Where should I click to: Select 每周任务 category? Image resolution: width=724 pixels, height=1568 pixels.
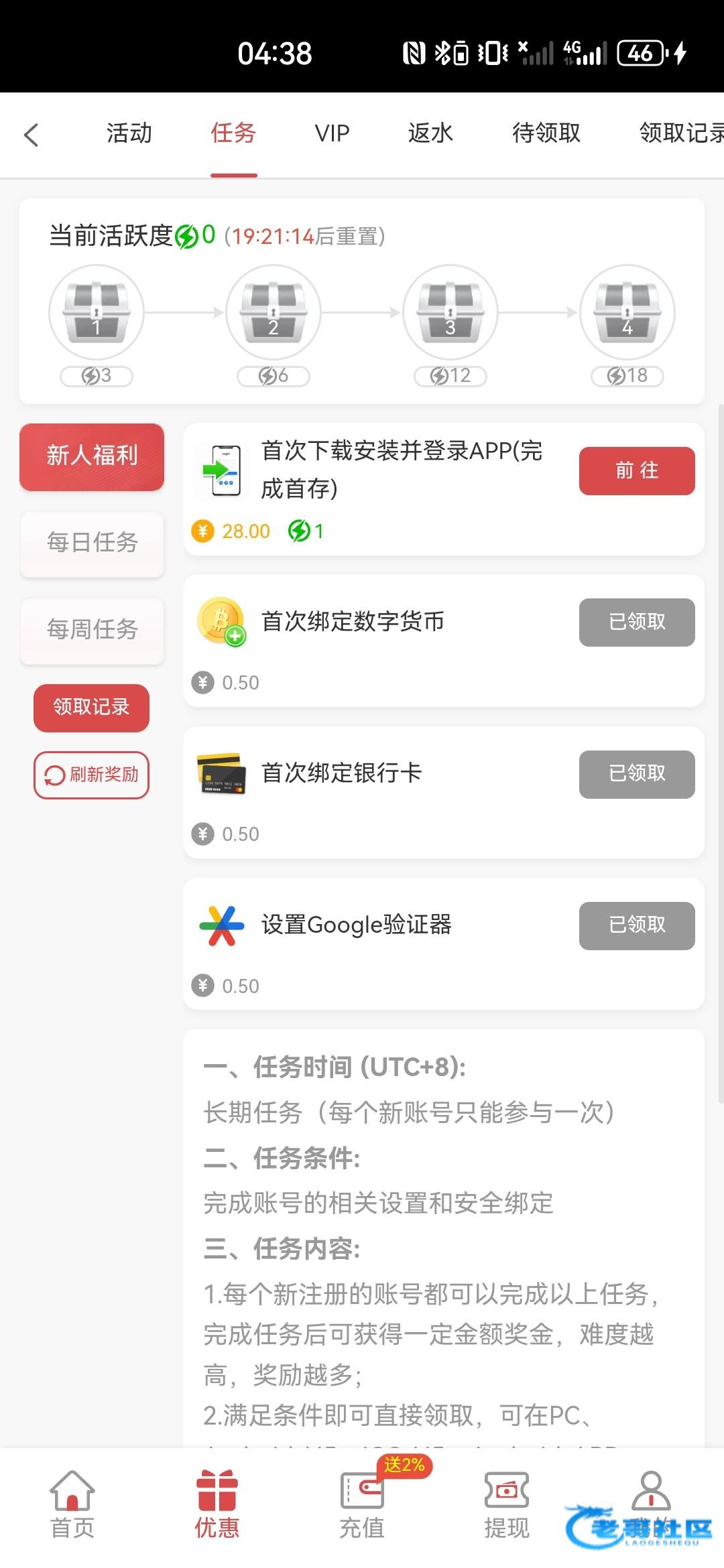tap(92, 630)
